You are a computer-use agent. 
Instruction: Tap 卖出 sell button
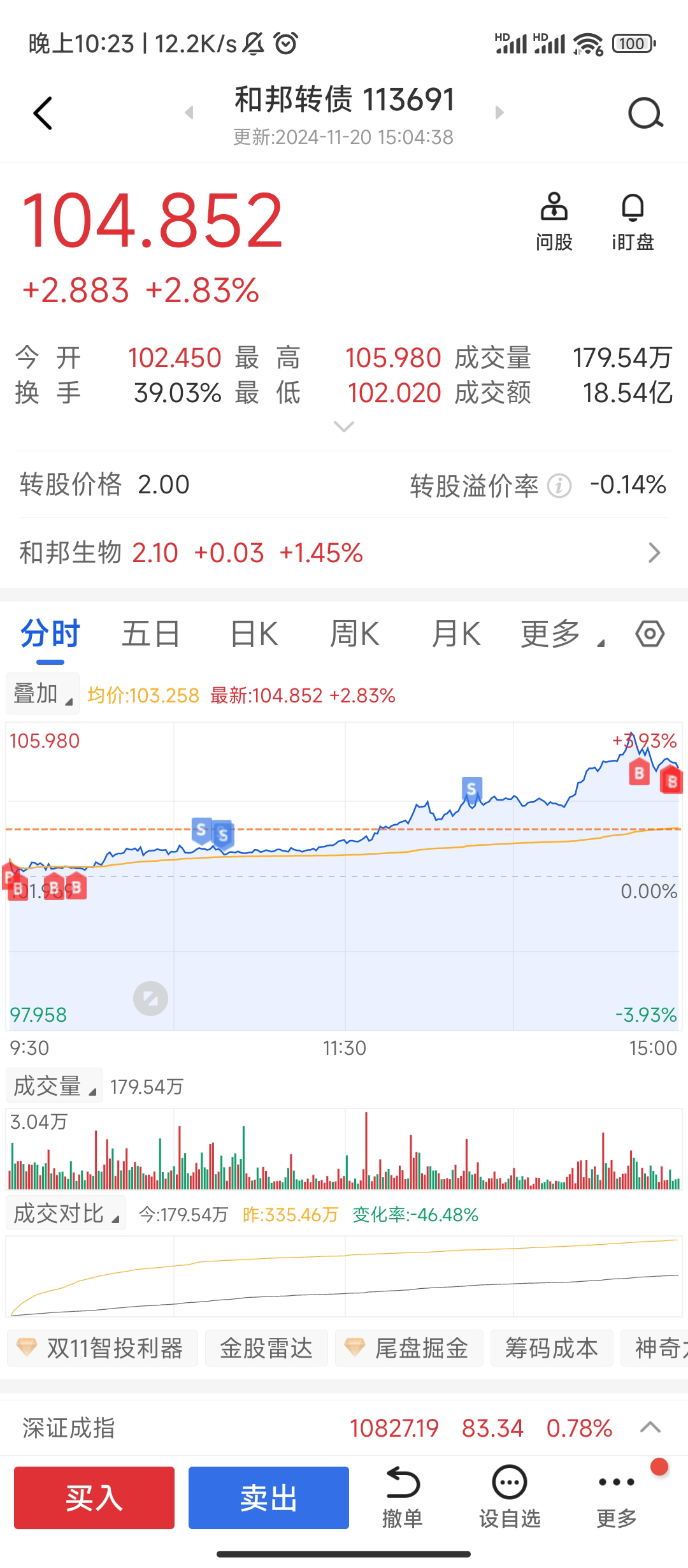(x=268, y=1497)
